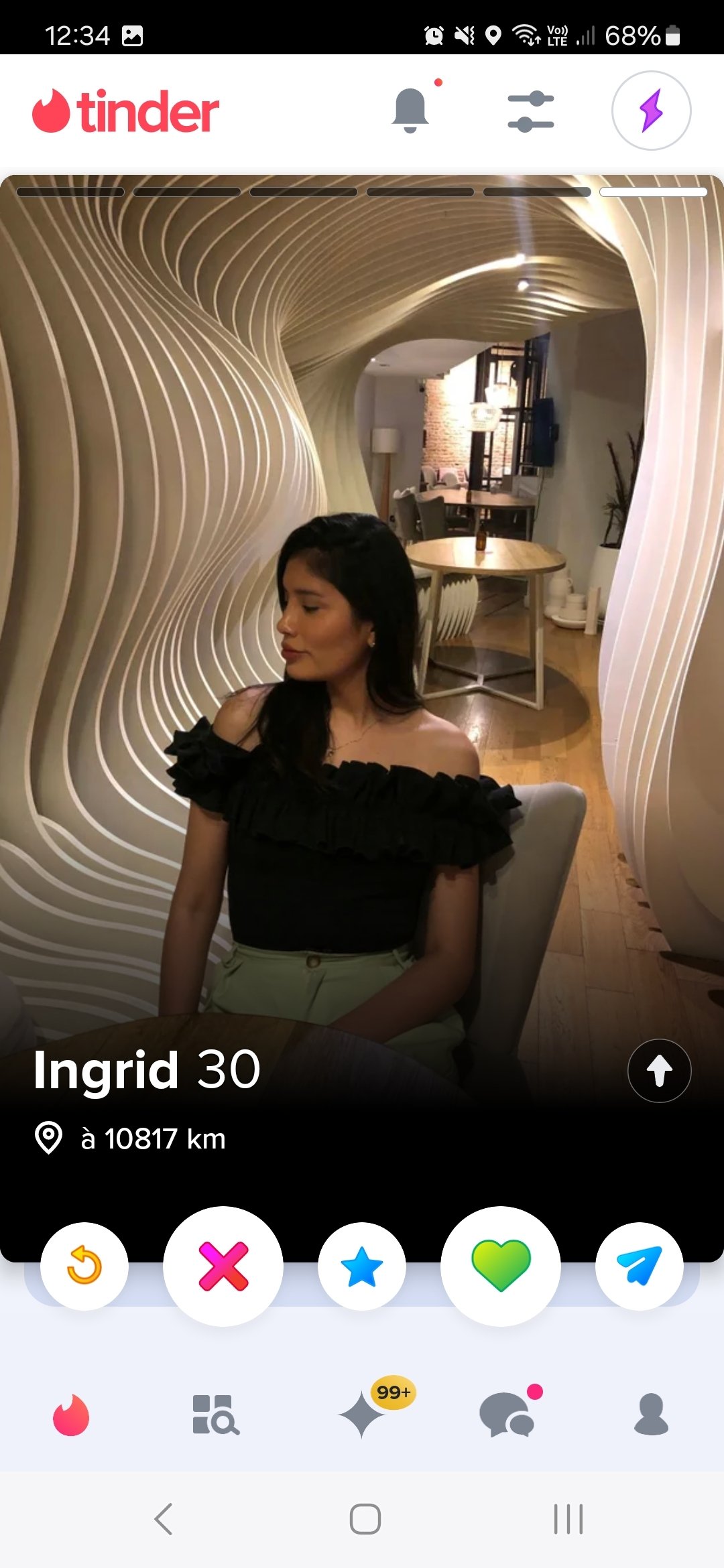The image size is (724, 1568).
Task: Switch to the flame home tab
Action: (x=71, y=1415)
